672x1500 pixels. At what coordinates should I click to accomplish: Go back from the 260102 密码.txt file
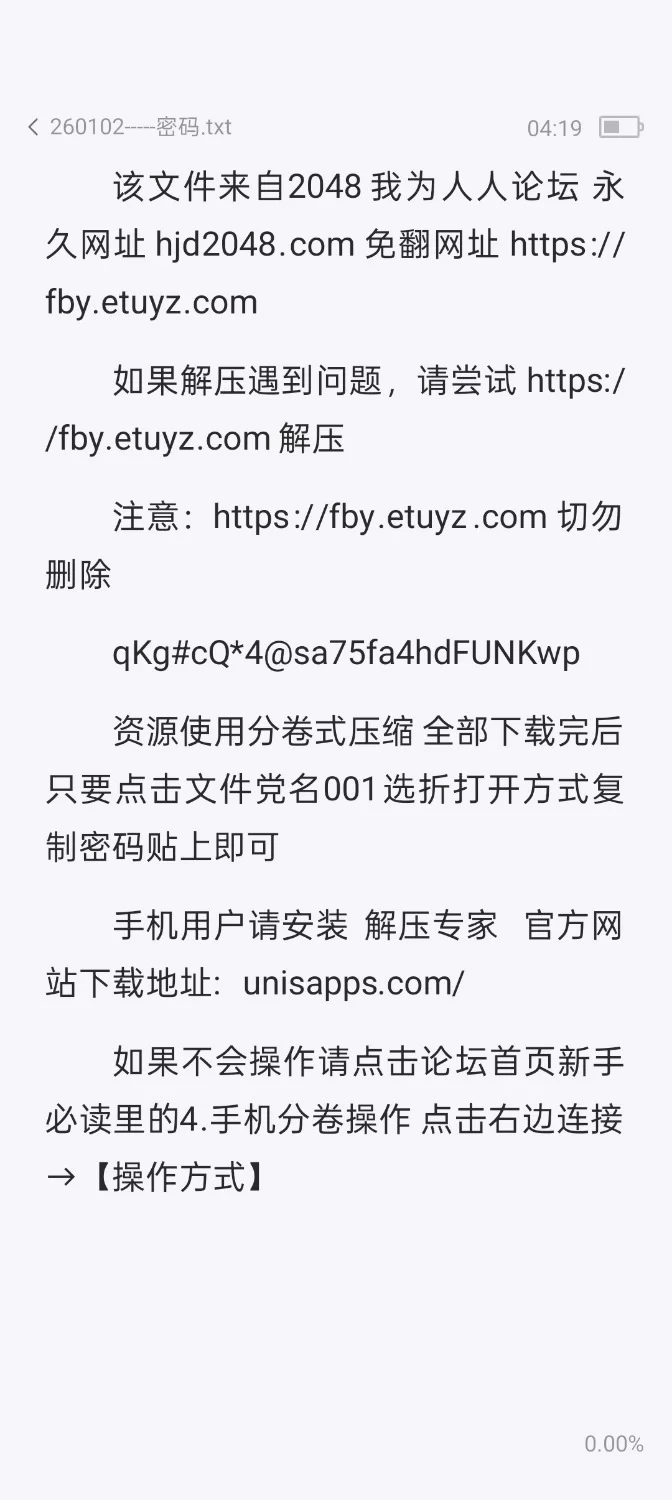coord(34,127)
